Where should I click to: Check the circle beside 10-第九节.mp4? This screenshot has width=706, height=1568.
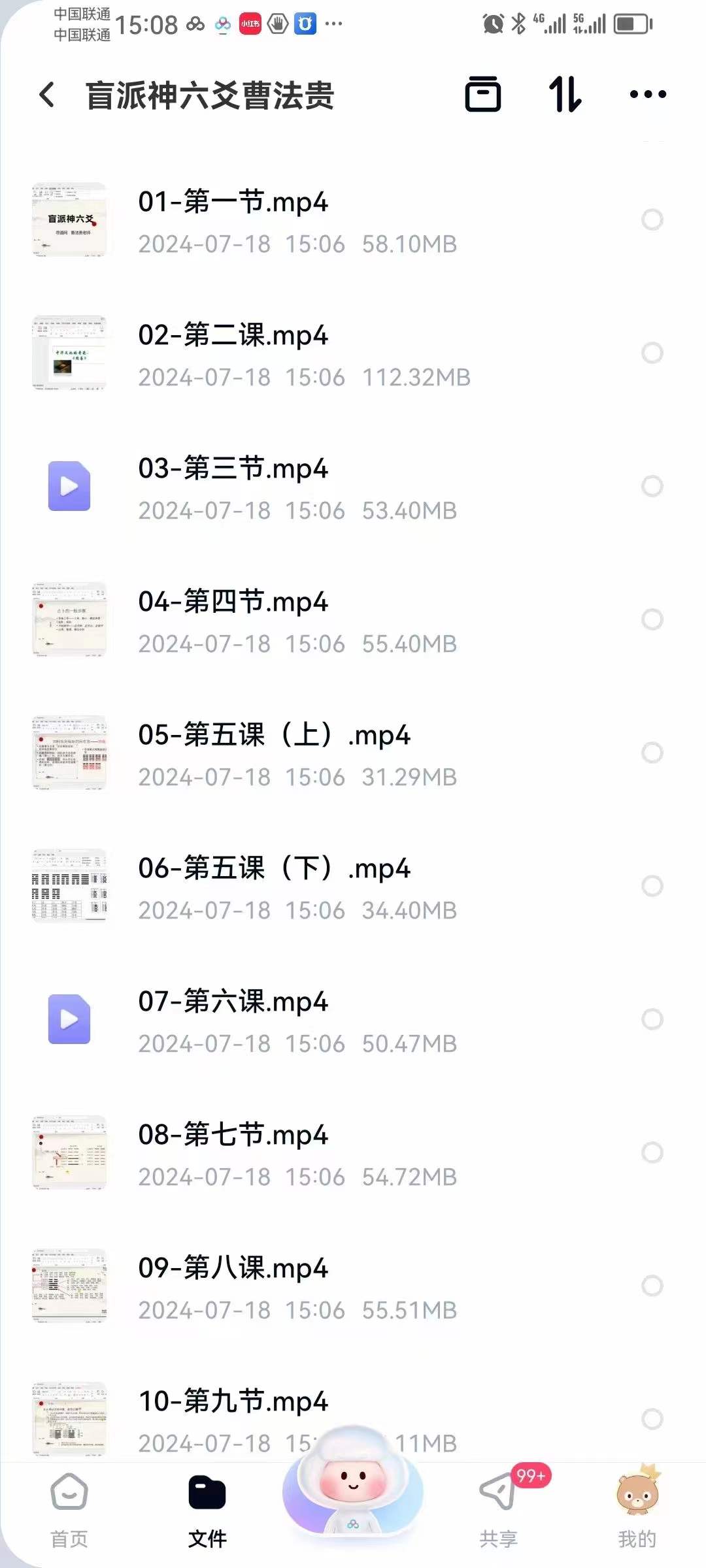click(x=652, y=1419)
